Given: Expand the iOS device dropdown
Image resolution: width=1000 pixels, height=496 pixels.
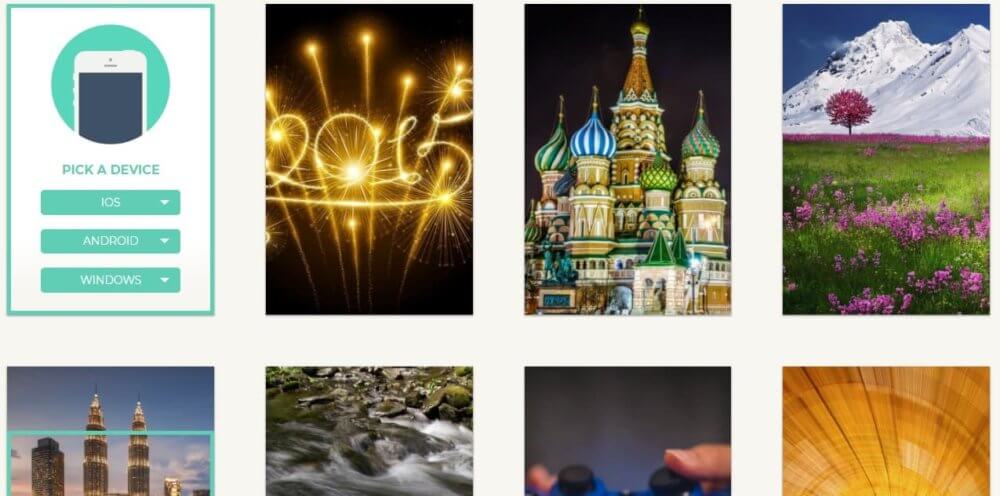Looking at the screenshot, I should (110, 202).
